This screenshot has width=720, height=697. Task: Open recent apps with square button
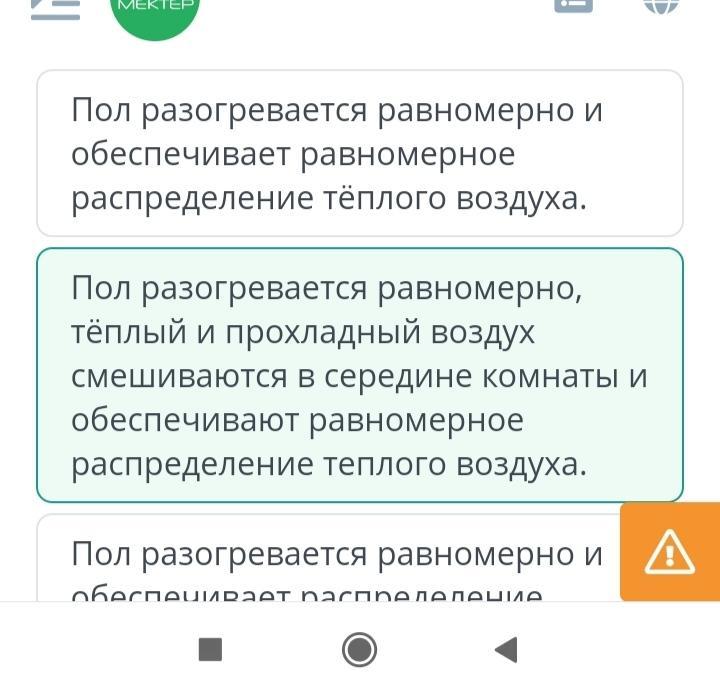coord(210,650)
